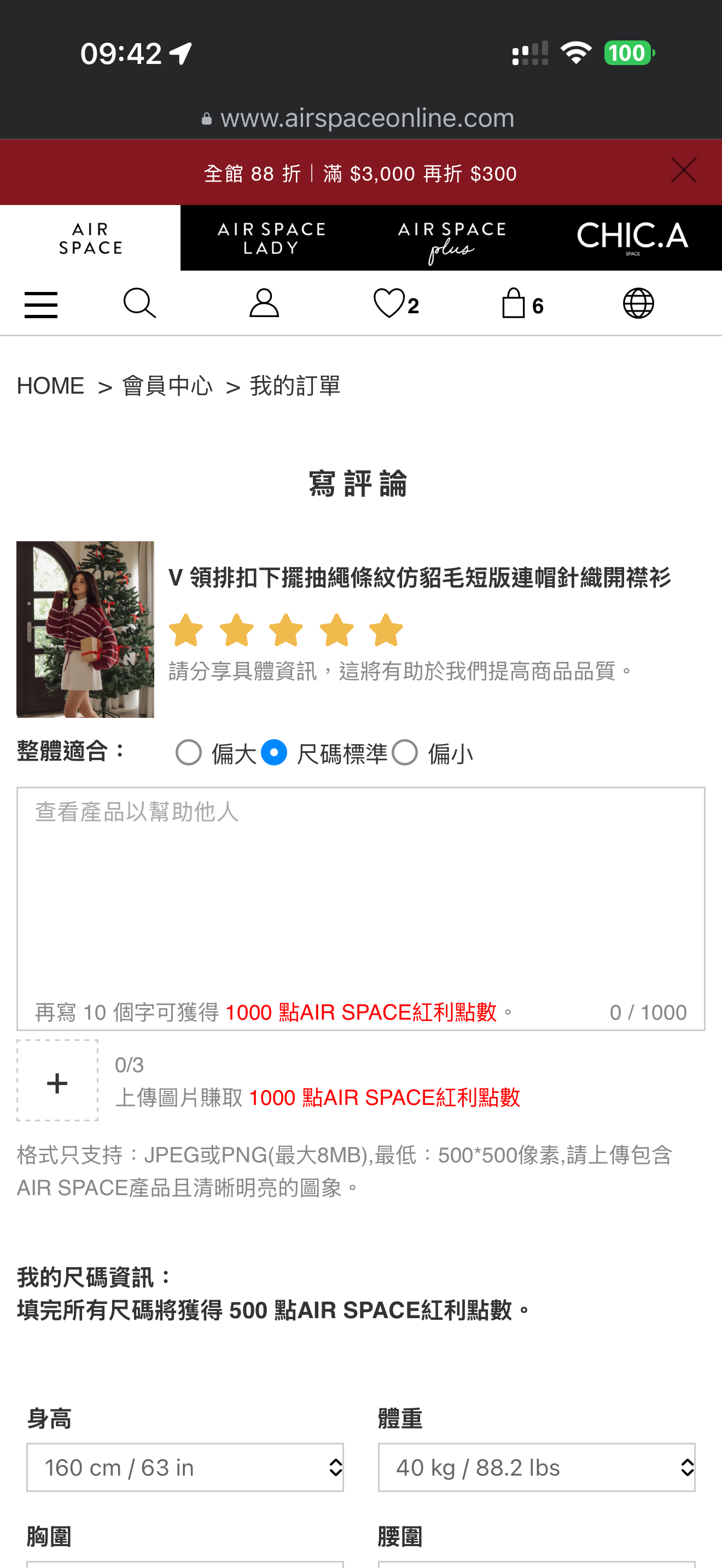Open the search magnifier
Image resolution: width=722 pixels, height=1568 pixels.
coord(139,303)
